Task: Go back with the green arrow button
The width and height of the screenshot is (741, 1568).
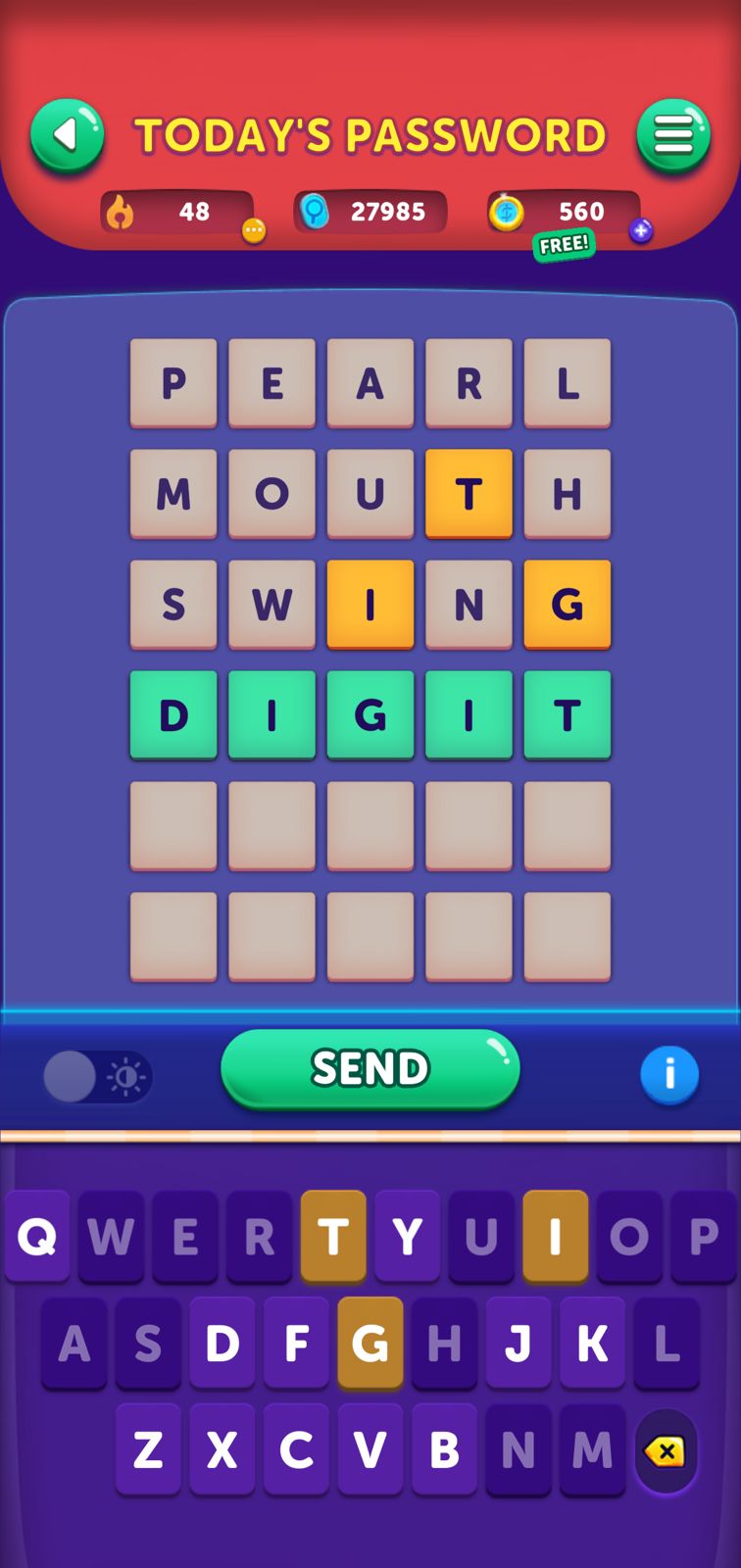Action: click(x=67, y=135)
